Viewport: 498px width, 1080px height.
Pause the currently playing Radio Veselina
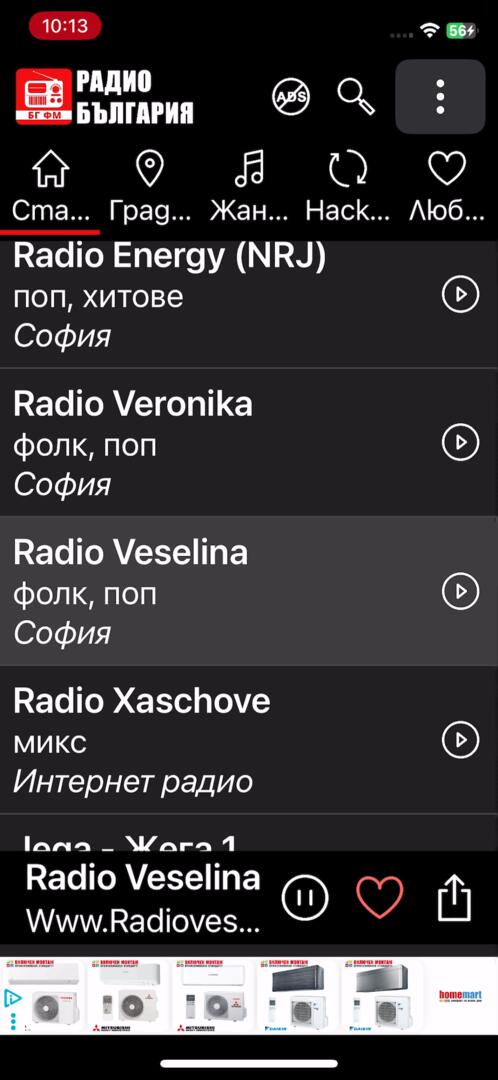(305, 897)
